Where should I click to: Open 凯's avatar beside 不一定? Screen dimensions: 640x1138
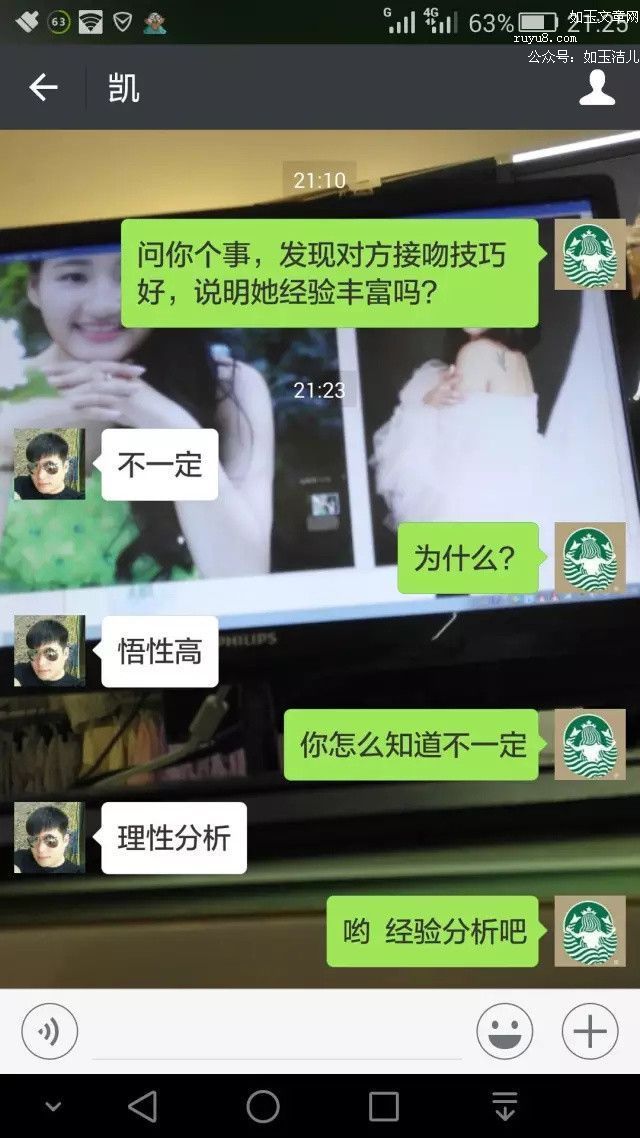49,464
